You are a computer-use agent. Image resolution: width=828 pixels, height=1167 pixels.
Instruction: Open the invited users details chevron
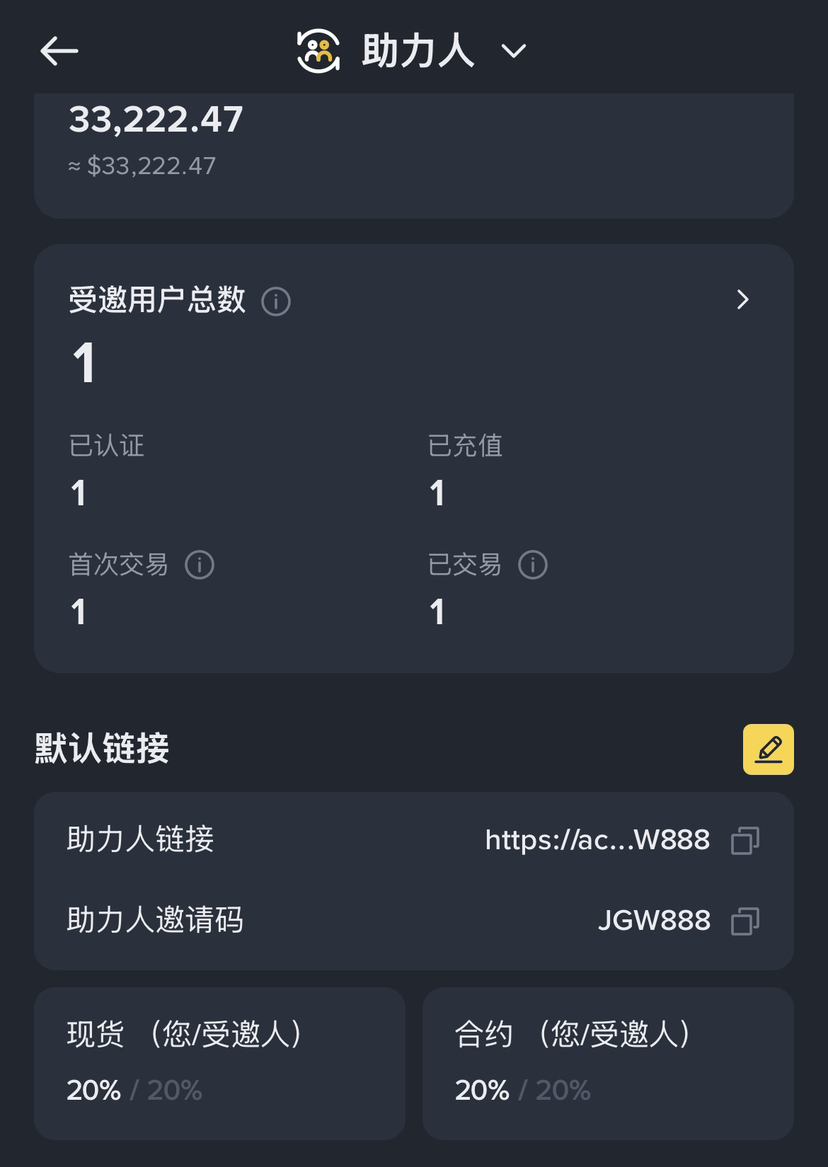click(742, 300)
